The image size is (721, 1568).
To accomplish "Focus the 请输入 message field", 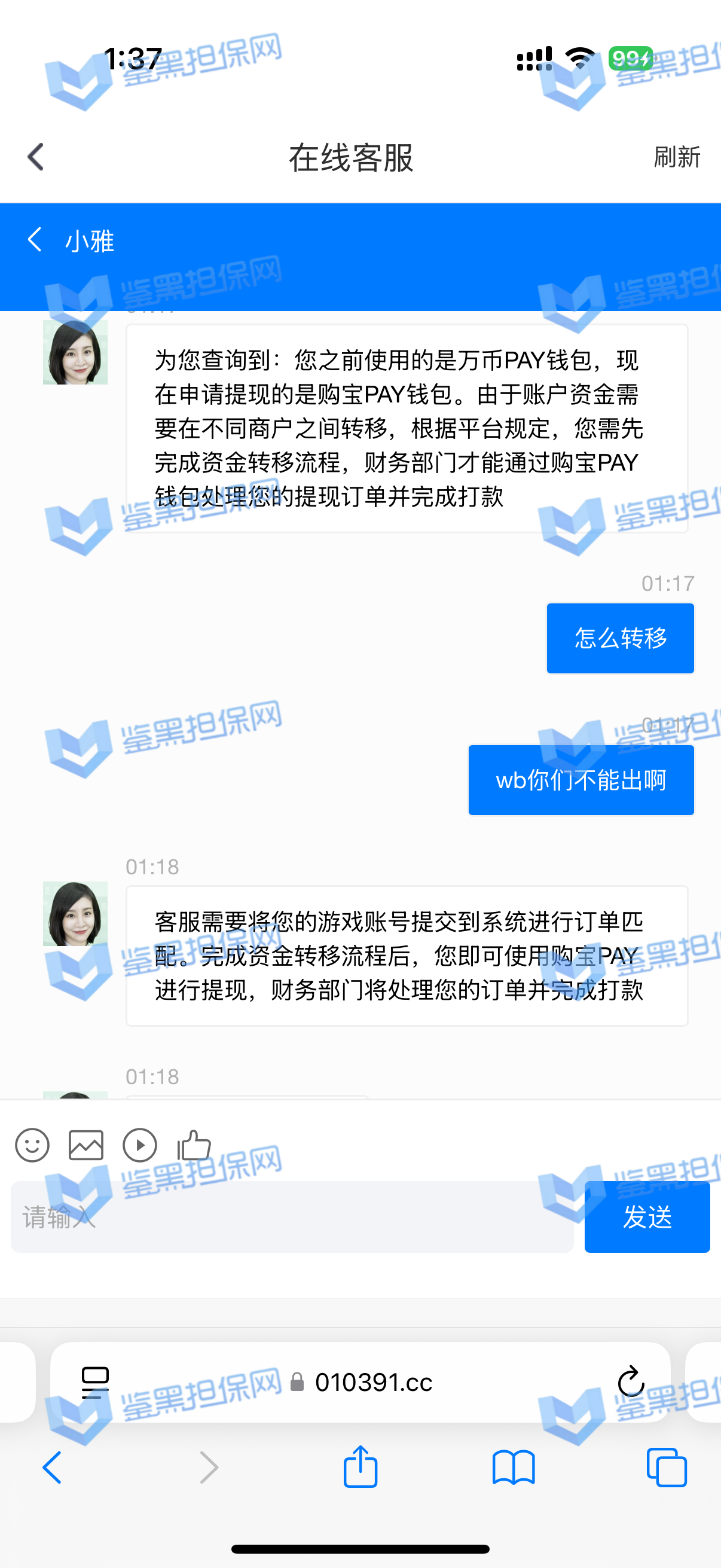I will point(292,1217).
